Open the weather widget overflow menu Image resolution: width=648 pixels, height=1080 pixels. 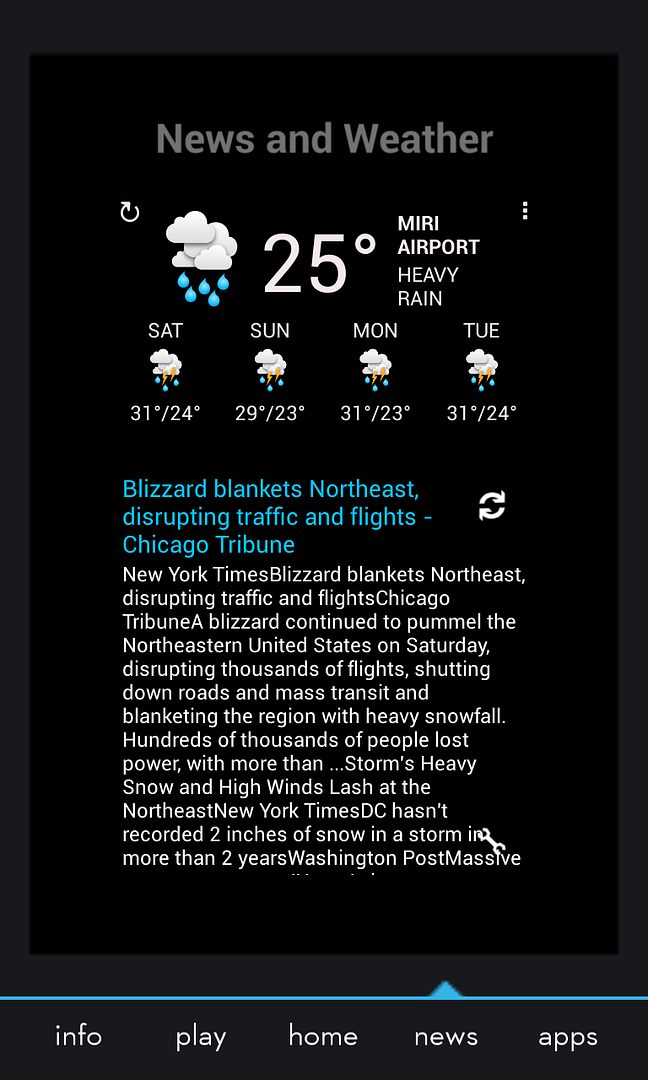click(x=525, y=211)
